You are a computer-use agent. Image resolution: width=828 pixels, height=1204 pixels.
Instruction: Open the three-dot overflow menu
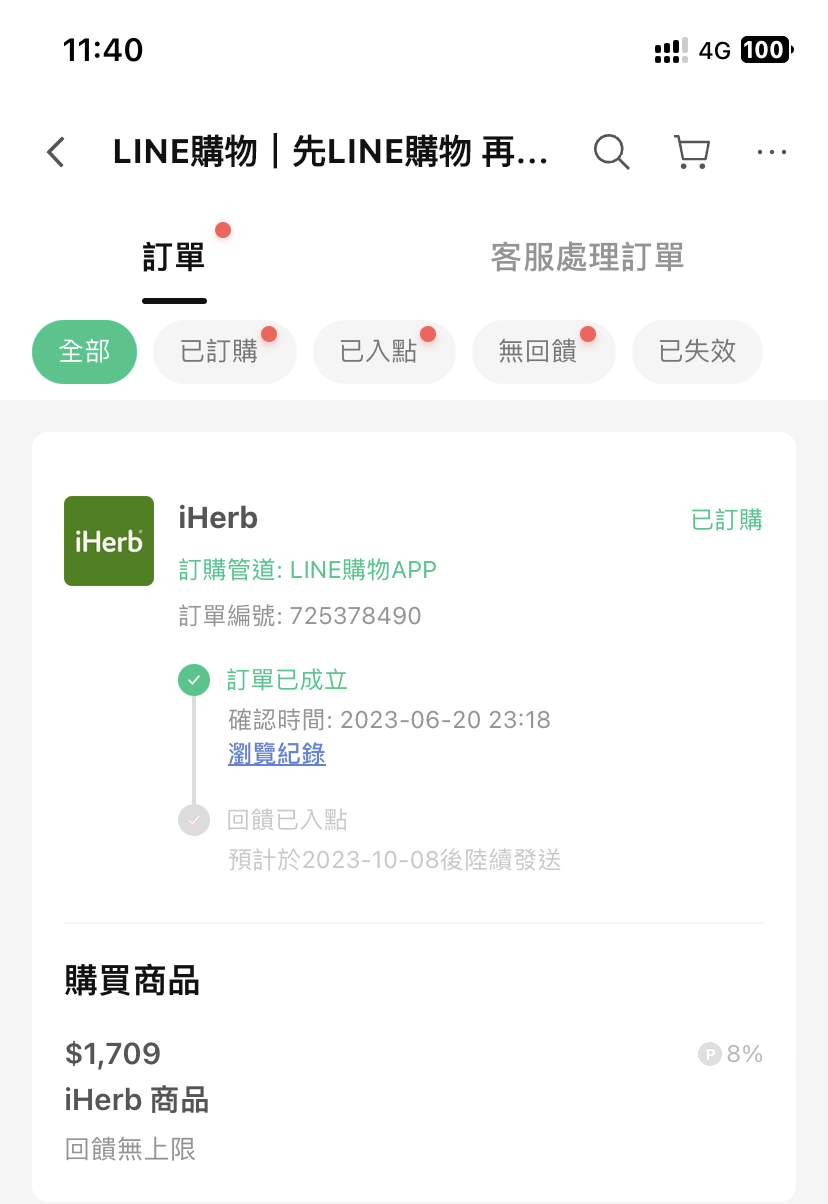click(772, 152)
